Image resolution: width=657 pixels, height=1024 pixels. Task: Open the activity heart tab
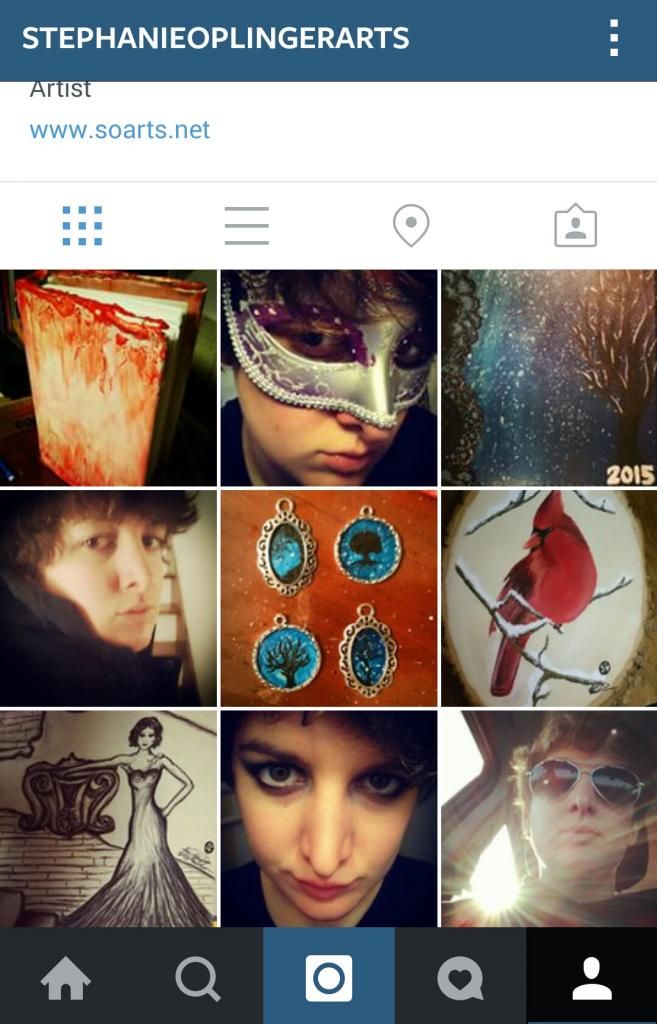tap(460, 977)
